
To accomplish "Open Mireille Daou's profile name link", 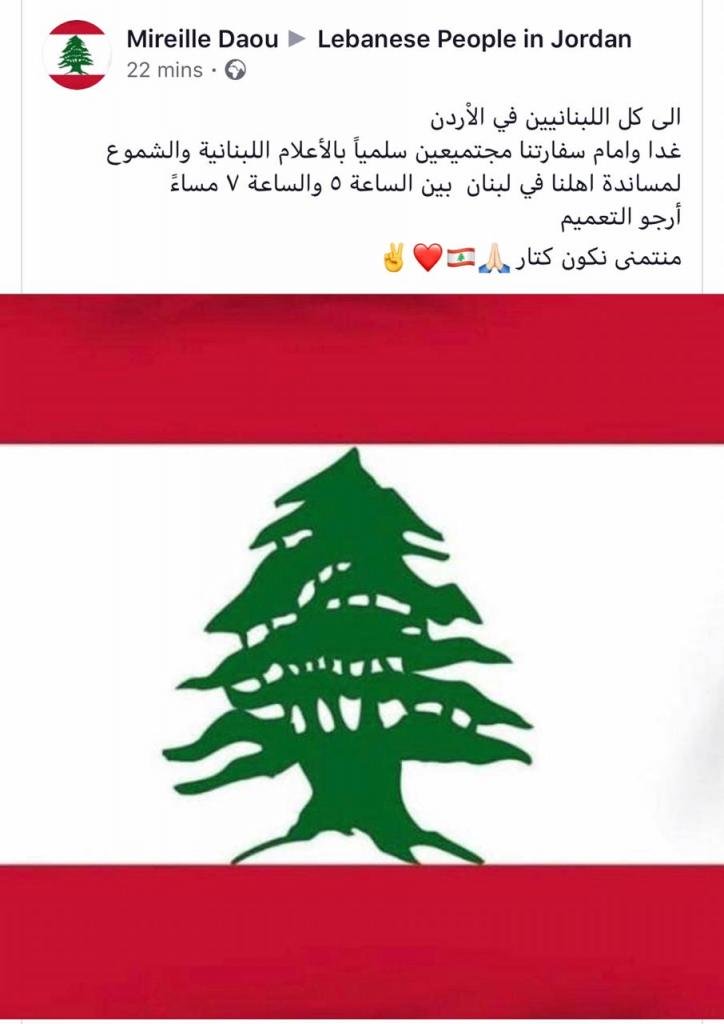I will click(x=202, y=39).
